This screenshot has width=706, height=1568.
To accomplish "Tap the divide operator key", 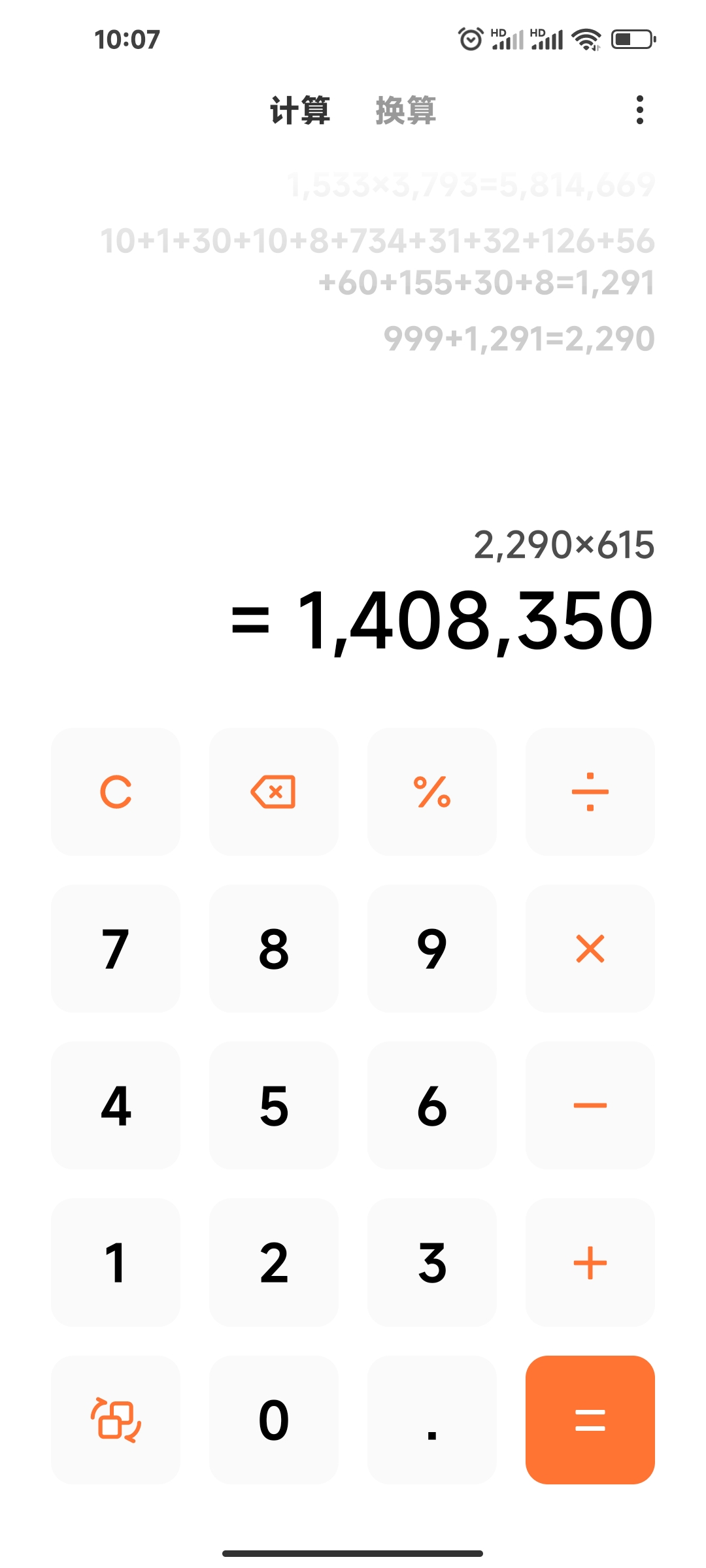I will click(590, 792).
